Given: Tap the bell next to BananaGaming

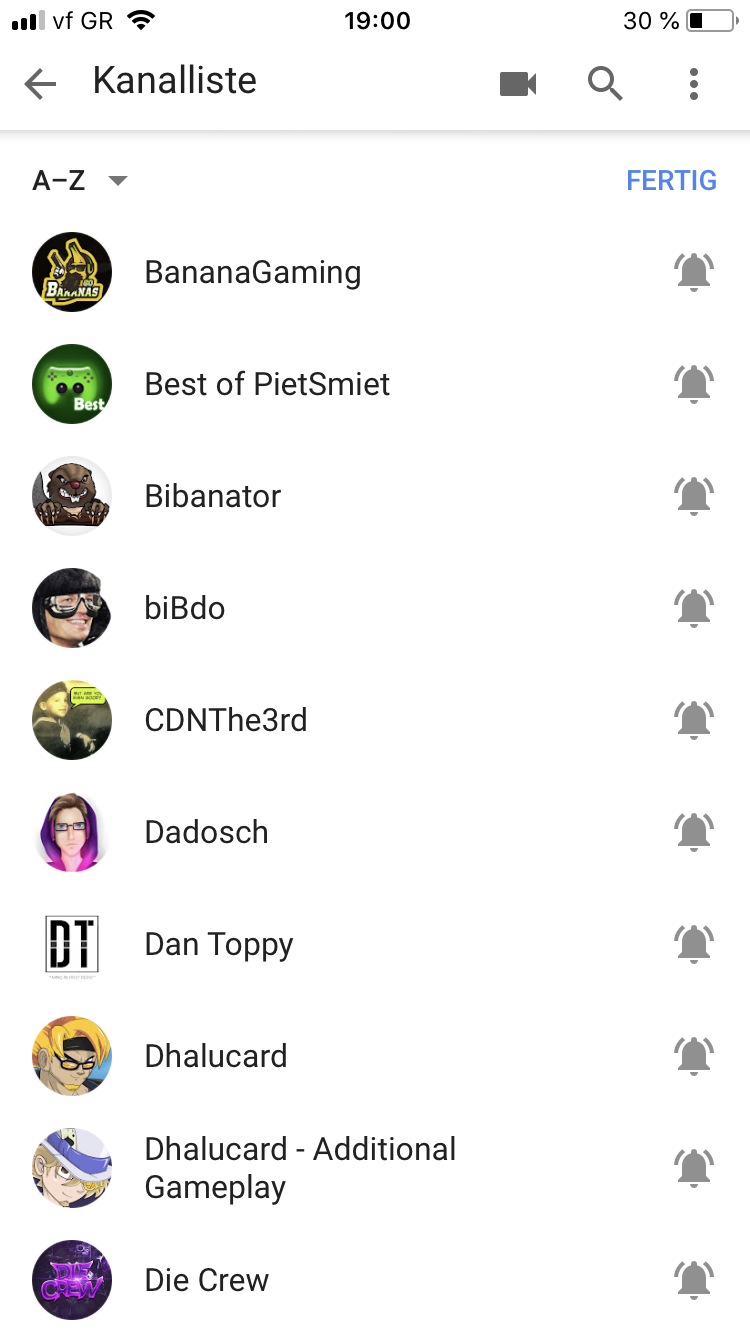Looking at the screenshot, I should click(x=693, y=272).
